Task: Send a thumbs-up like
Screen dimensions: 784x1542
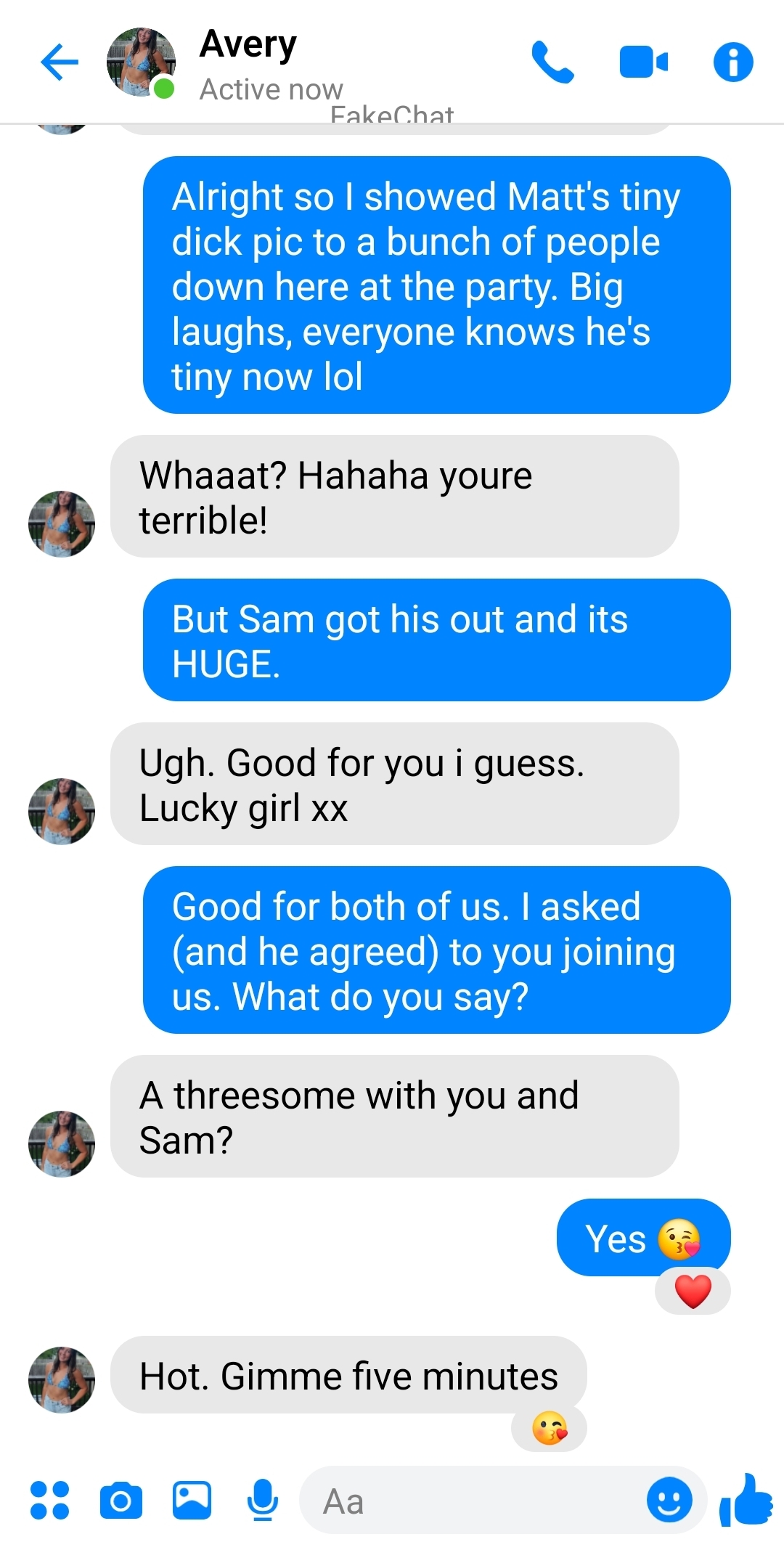Action: pyautogui.click(x=746, y=1499)
